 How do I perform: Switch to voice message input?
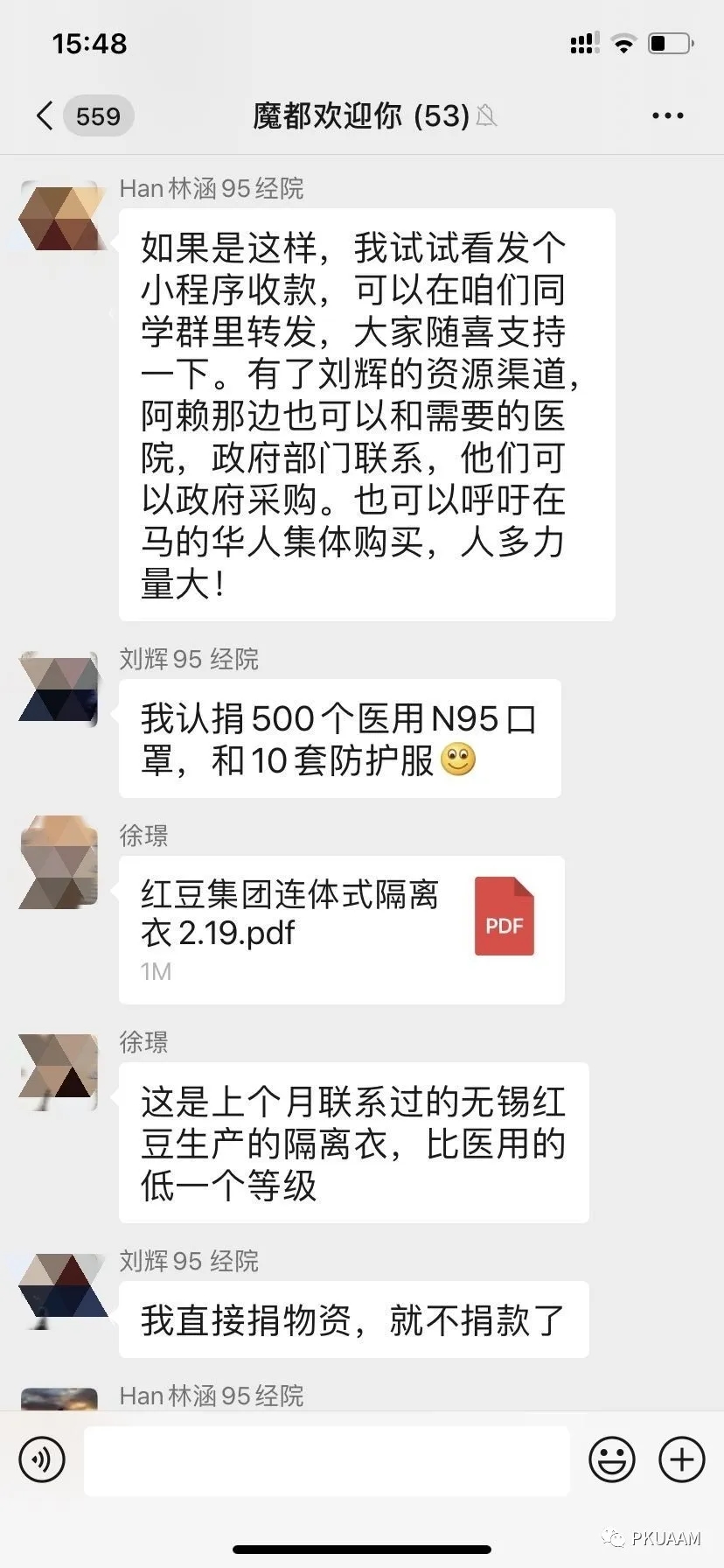(x=41, y=1459)
